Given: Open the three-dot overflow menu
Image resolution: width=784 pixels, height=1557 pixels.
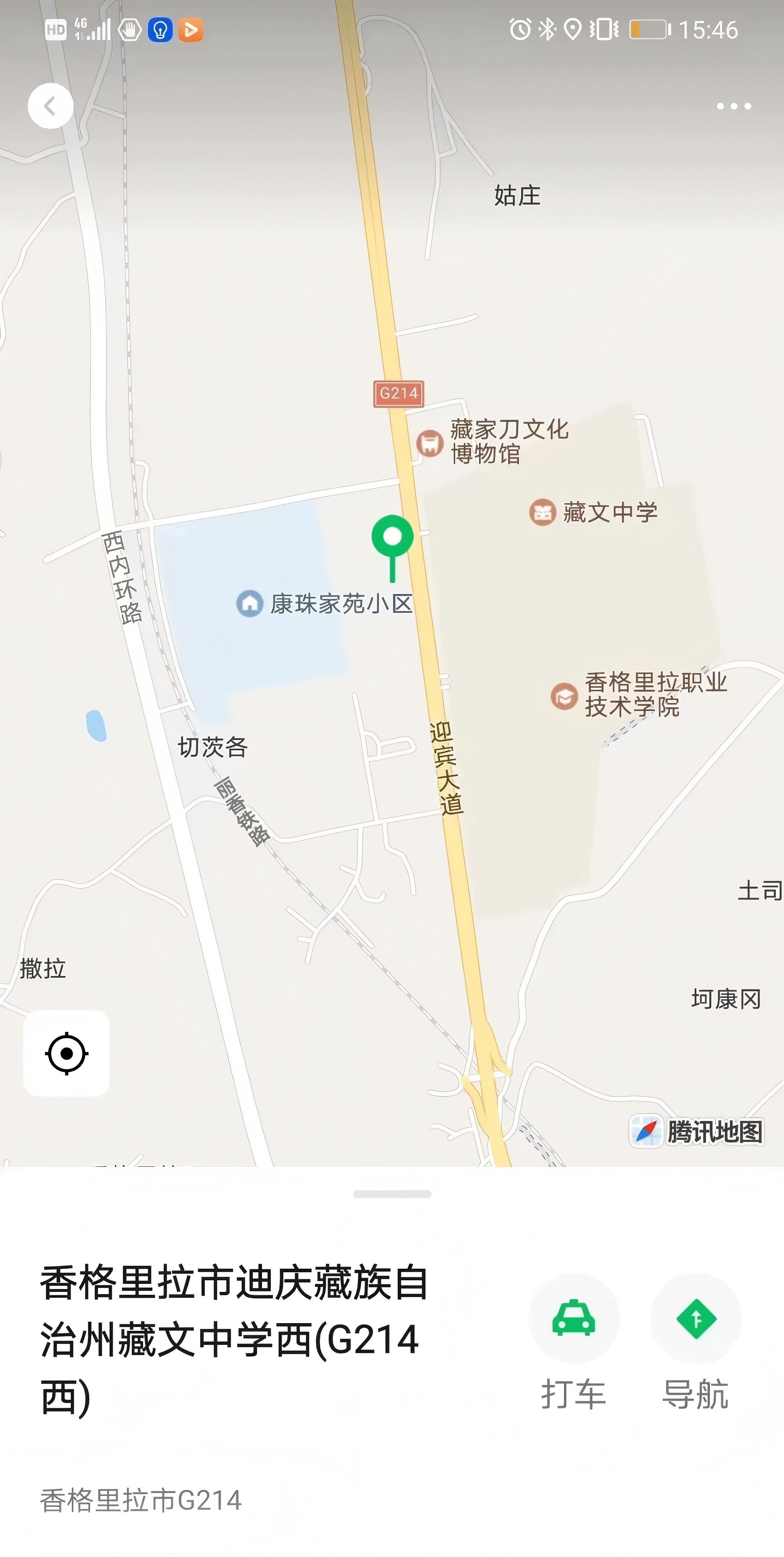Looking at the screenshot, I should click(x=733, y=106).
